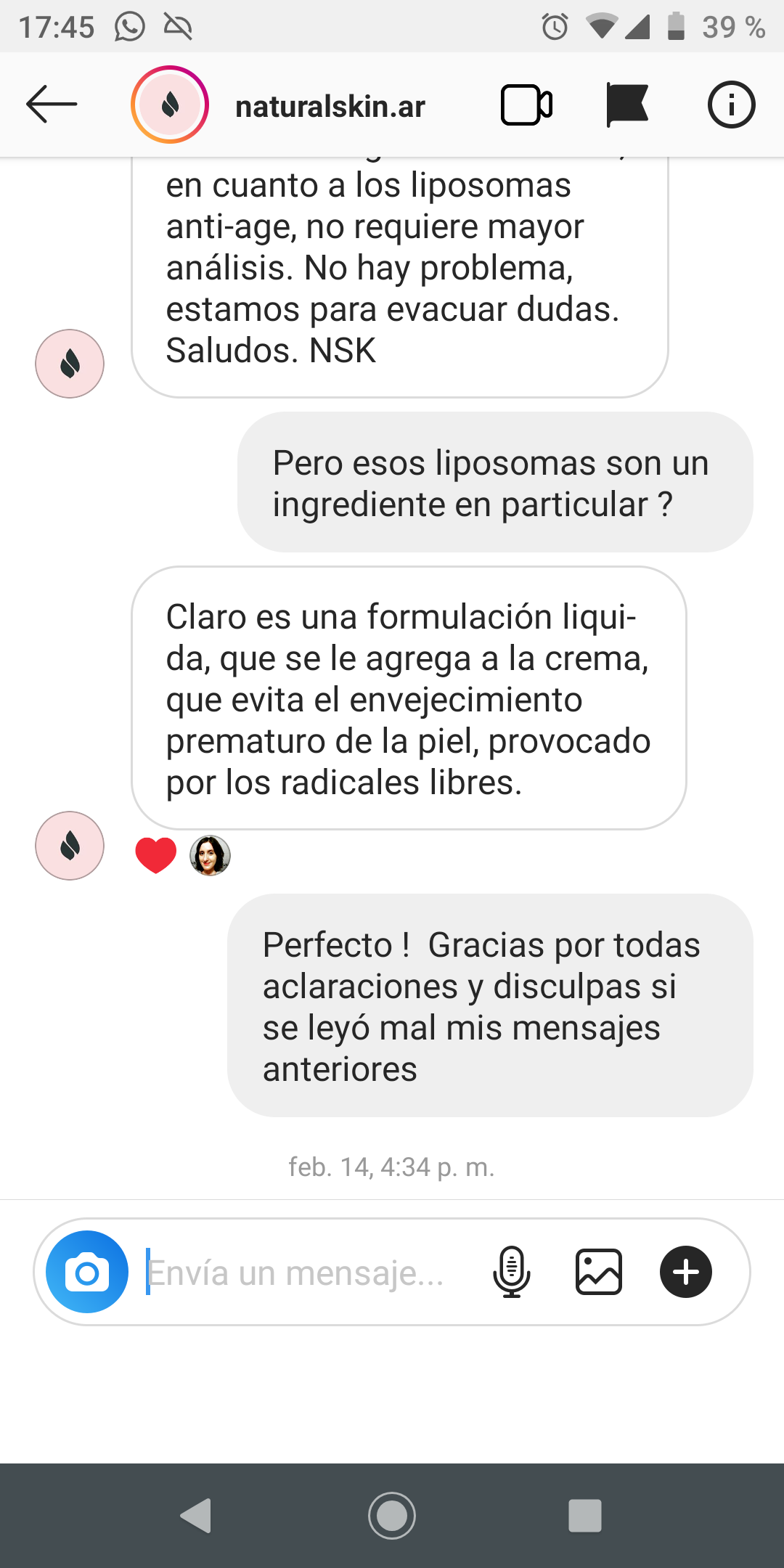Pick an image from the gallery
784x1568 pixels.
coord(598,1272)
